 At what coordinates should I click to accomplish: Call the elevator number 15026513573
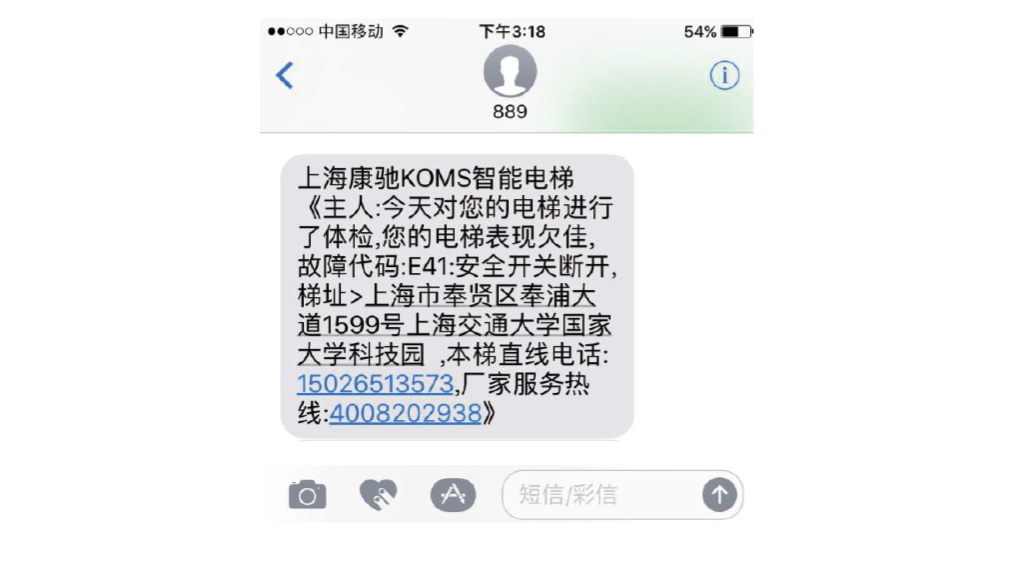tap(375, 384)
